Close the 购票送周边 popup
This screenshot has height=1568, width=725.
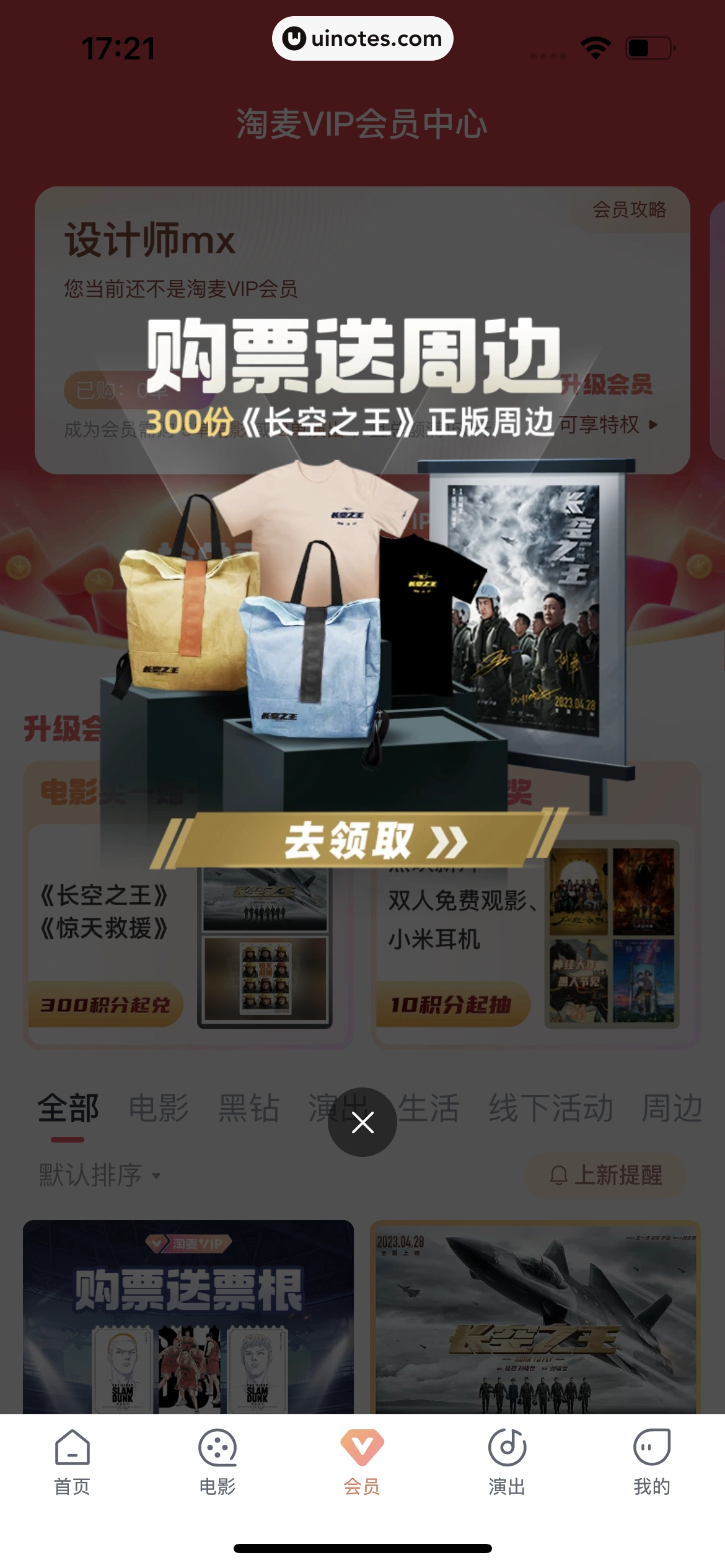pyautogui.click(x=362, y=1123)
